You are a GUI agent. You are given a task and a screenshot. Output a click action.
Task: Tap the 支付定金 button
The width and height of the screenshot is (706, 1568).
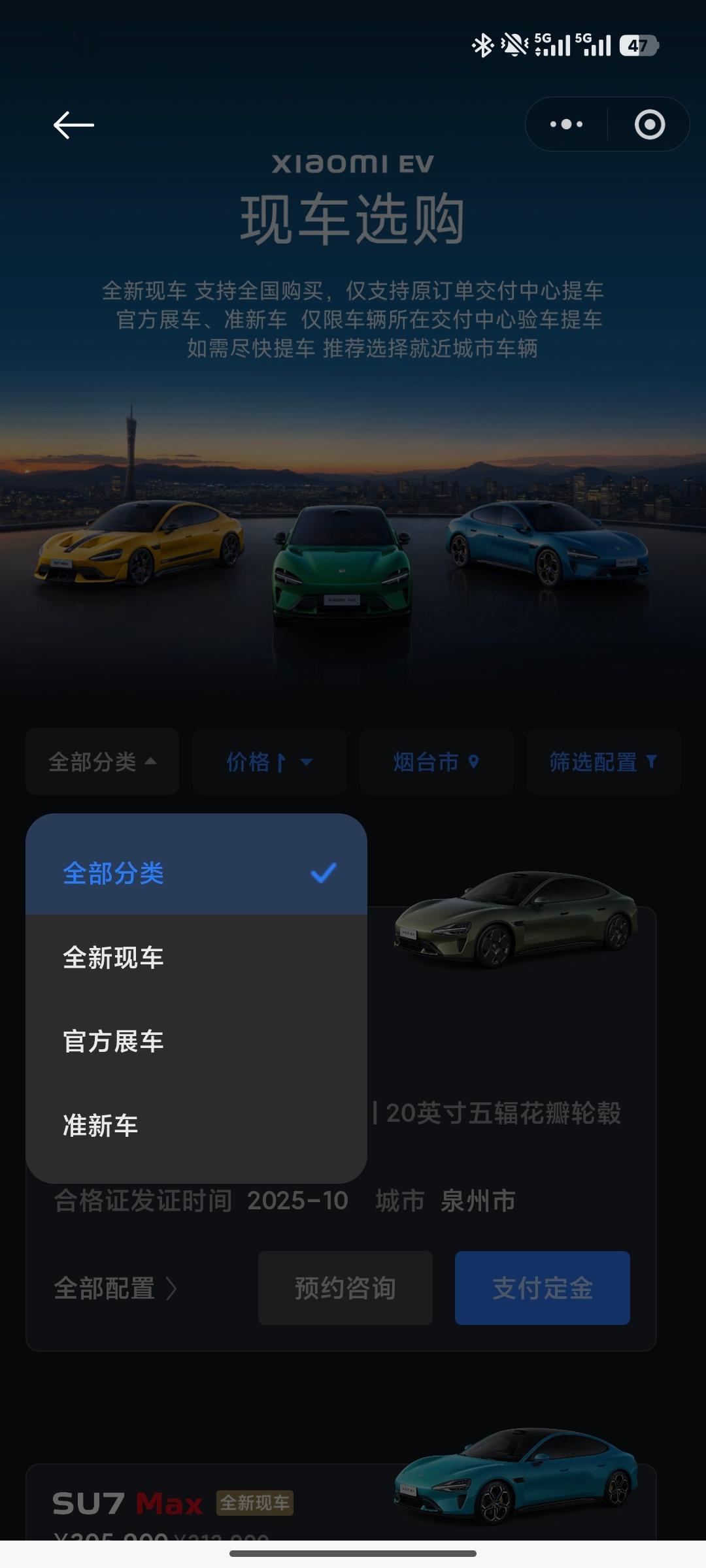click(541, 1288)
